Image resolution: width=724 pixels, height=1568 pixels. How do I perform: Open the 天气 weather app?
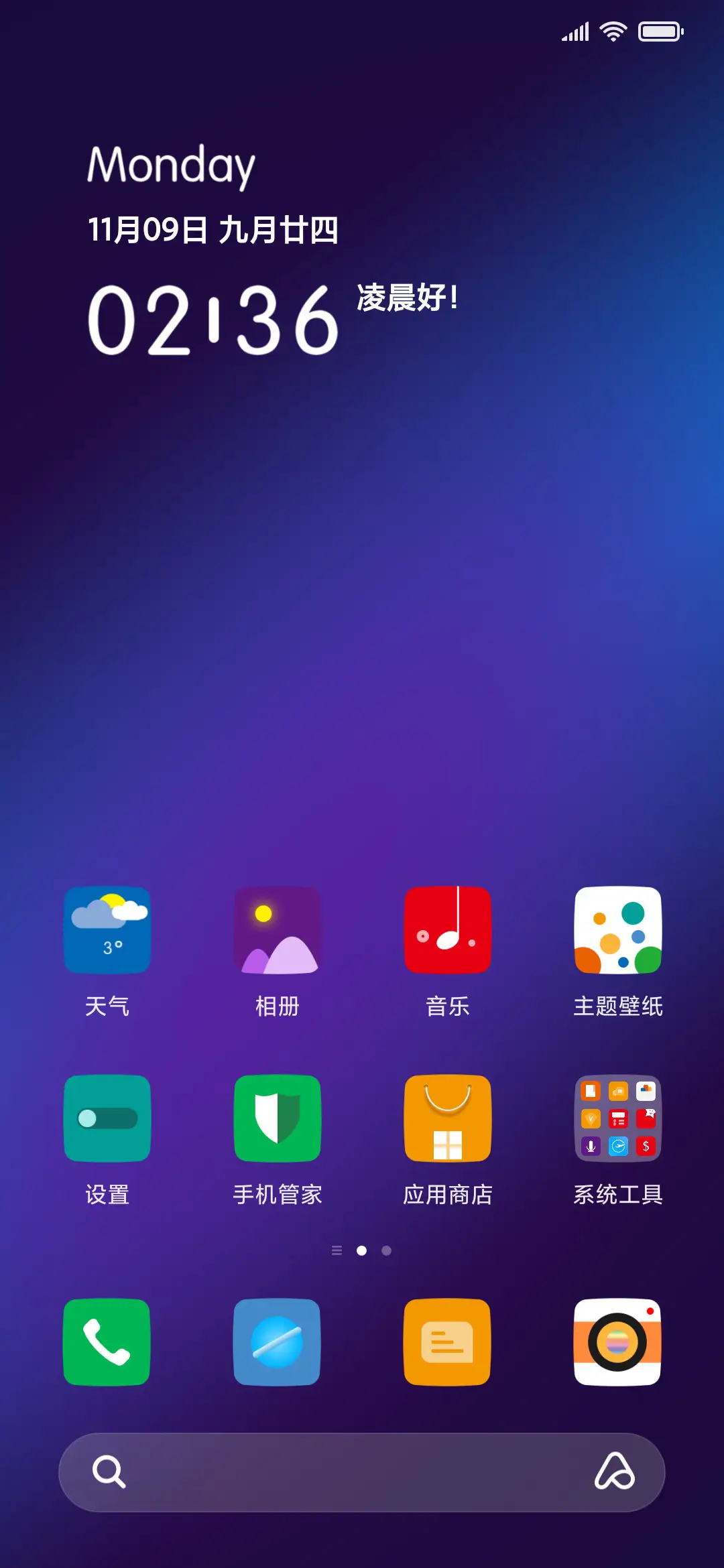click(x=108, y=930)
